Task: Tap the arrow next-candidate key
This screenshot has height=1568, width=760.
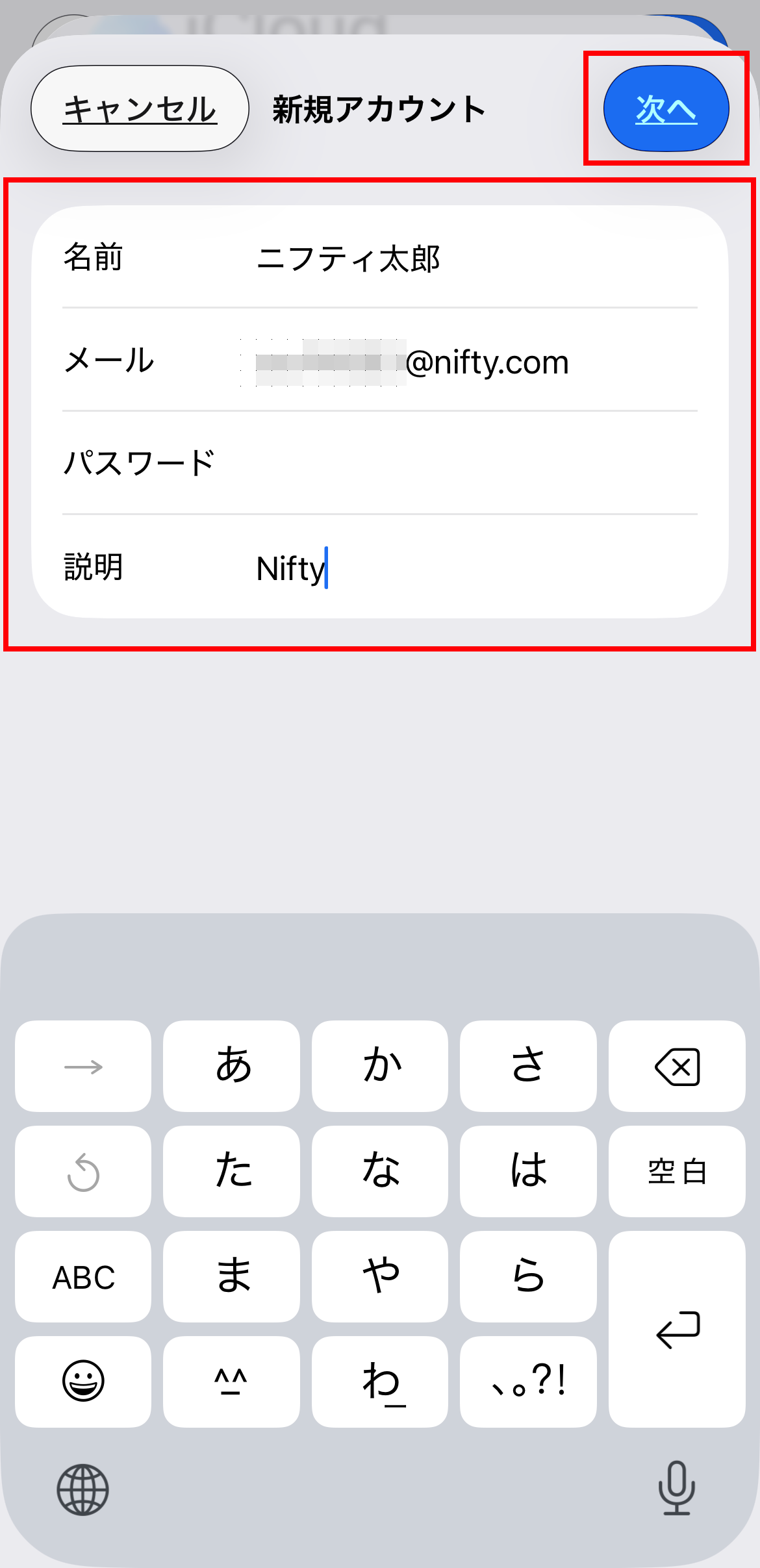Action: point(83,1066)
